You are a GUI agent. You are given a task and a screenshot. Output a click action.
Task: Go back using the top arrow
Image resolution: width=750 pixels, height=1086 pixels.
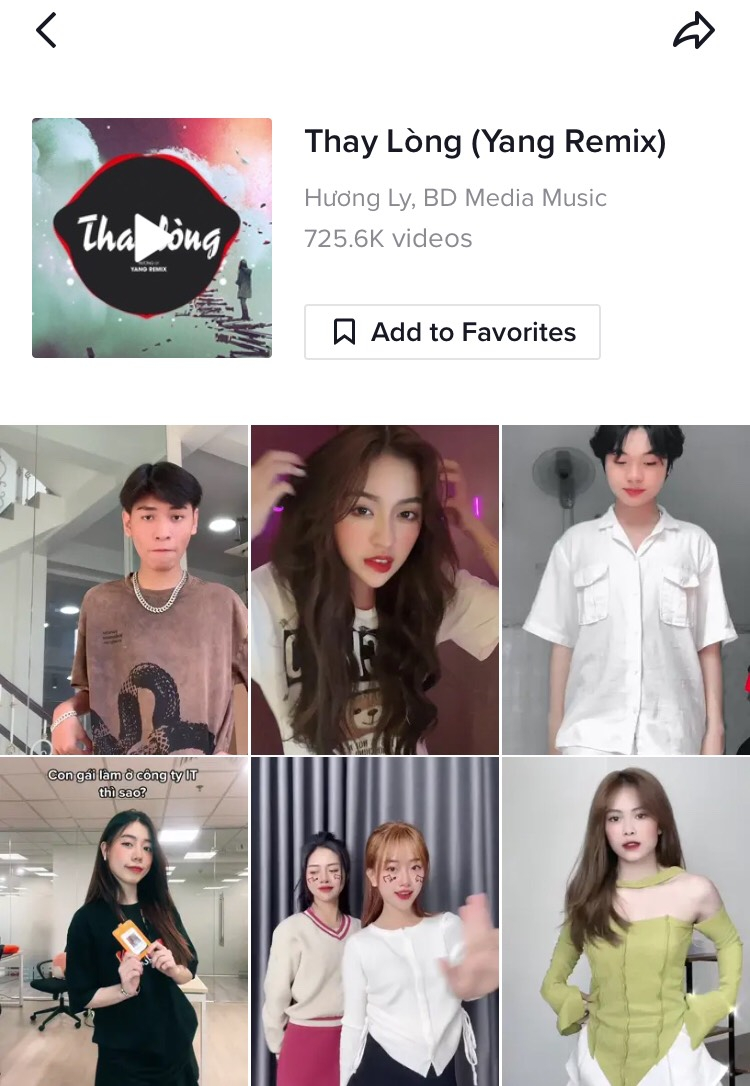click(46, 30)
